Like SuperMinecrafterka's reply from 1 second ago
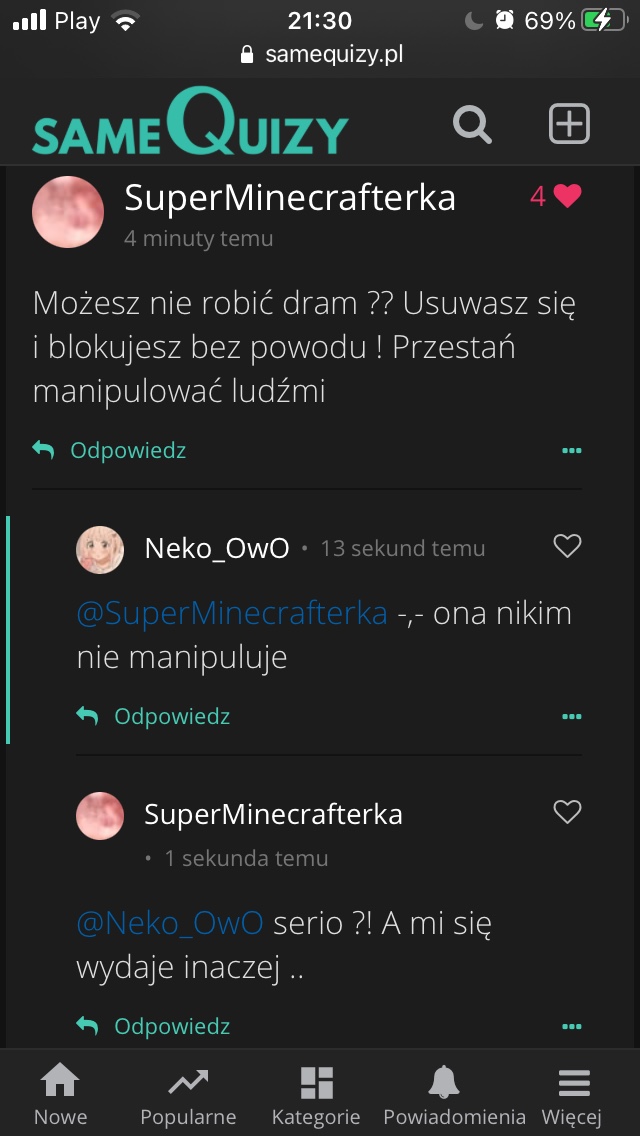This screenshot has height=1136, width=640. (567, 812)
